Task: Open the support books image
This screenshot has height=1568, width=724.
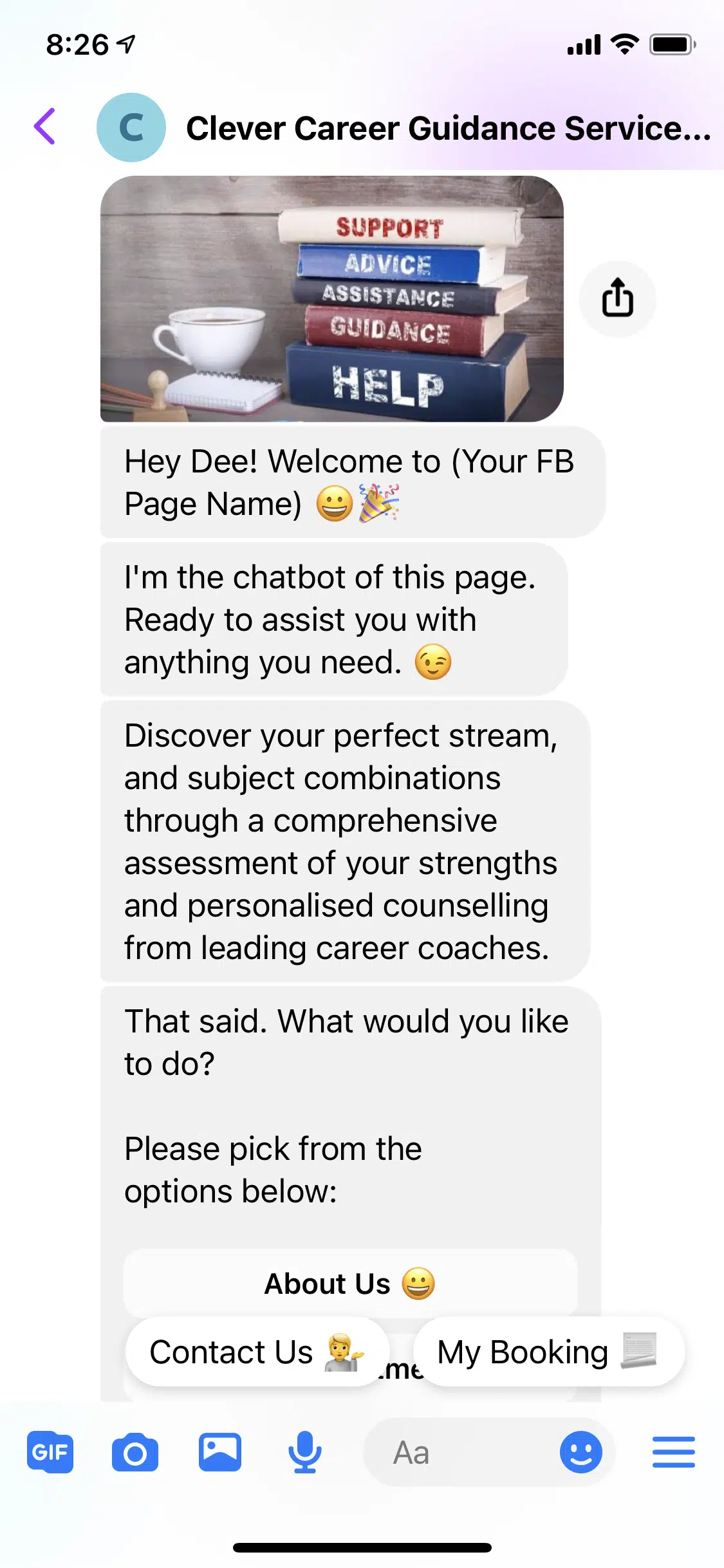Action: (331, 299)
